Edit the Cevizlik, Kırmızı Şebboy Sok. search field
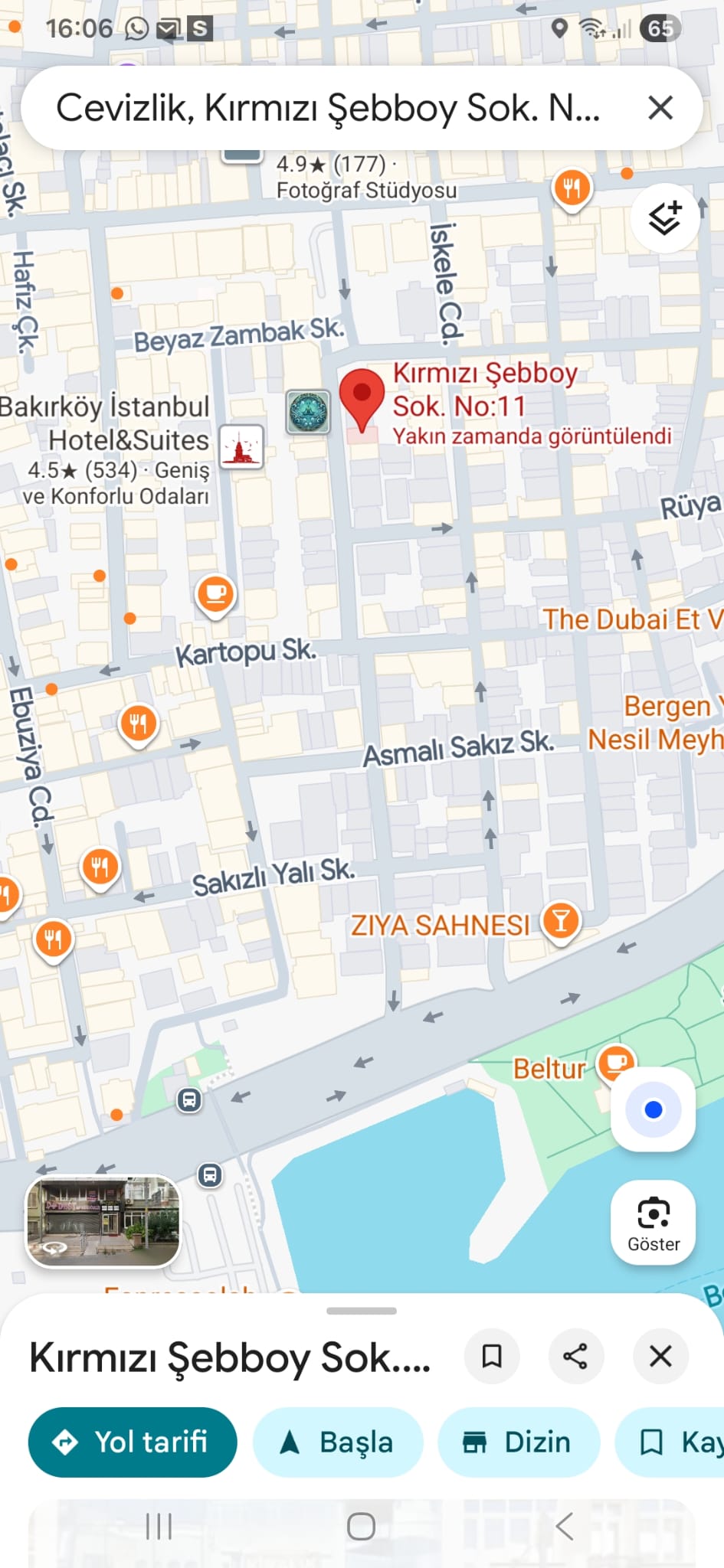This screenshot has width=724, height=1568. [328, 108]
